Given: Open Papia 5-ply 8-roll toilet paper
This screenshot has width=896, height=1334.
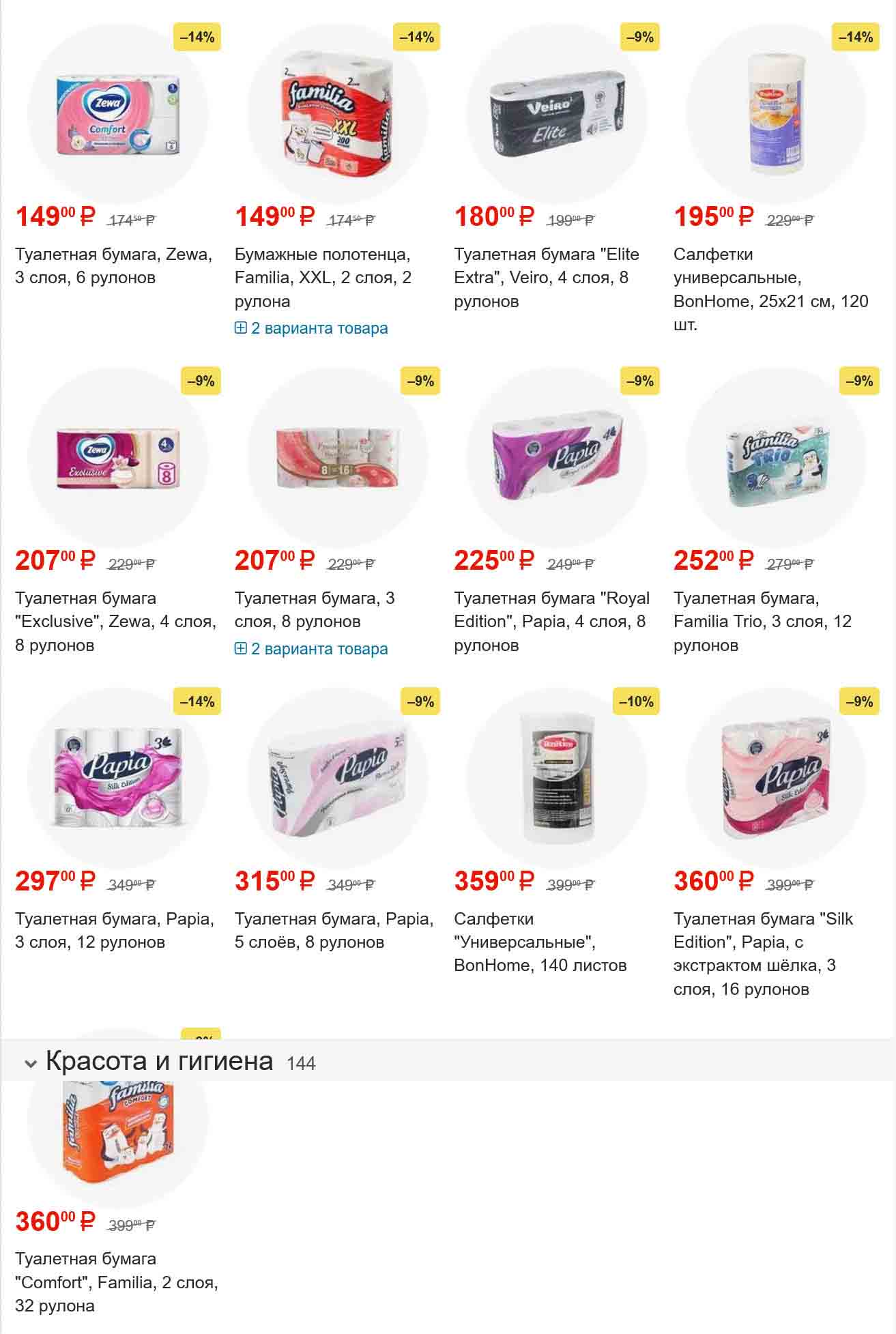Looking at the screenshot, I should tap(334, 931).
